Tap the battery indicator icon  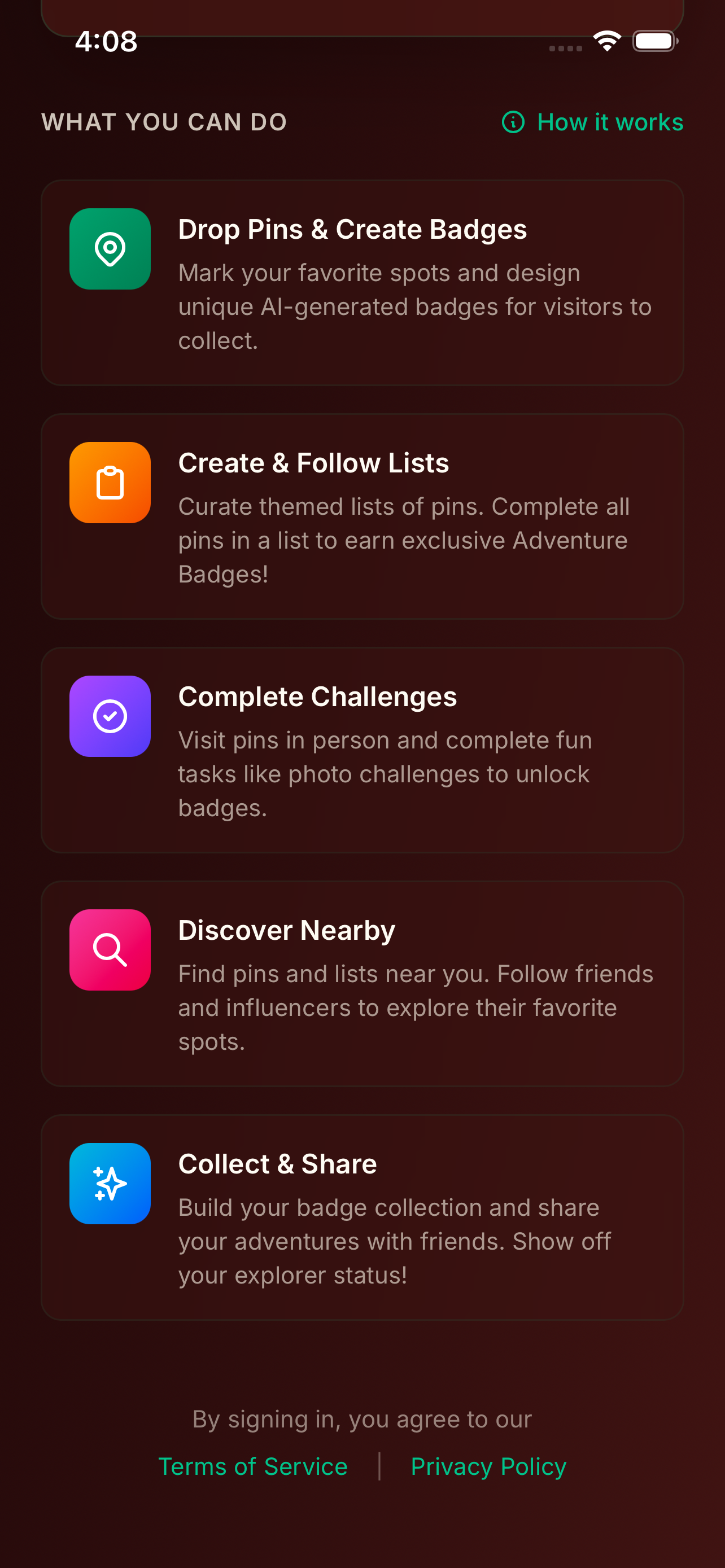(655, 40)
